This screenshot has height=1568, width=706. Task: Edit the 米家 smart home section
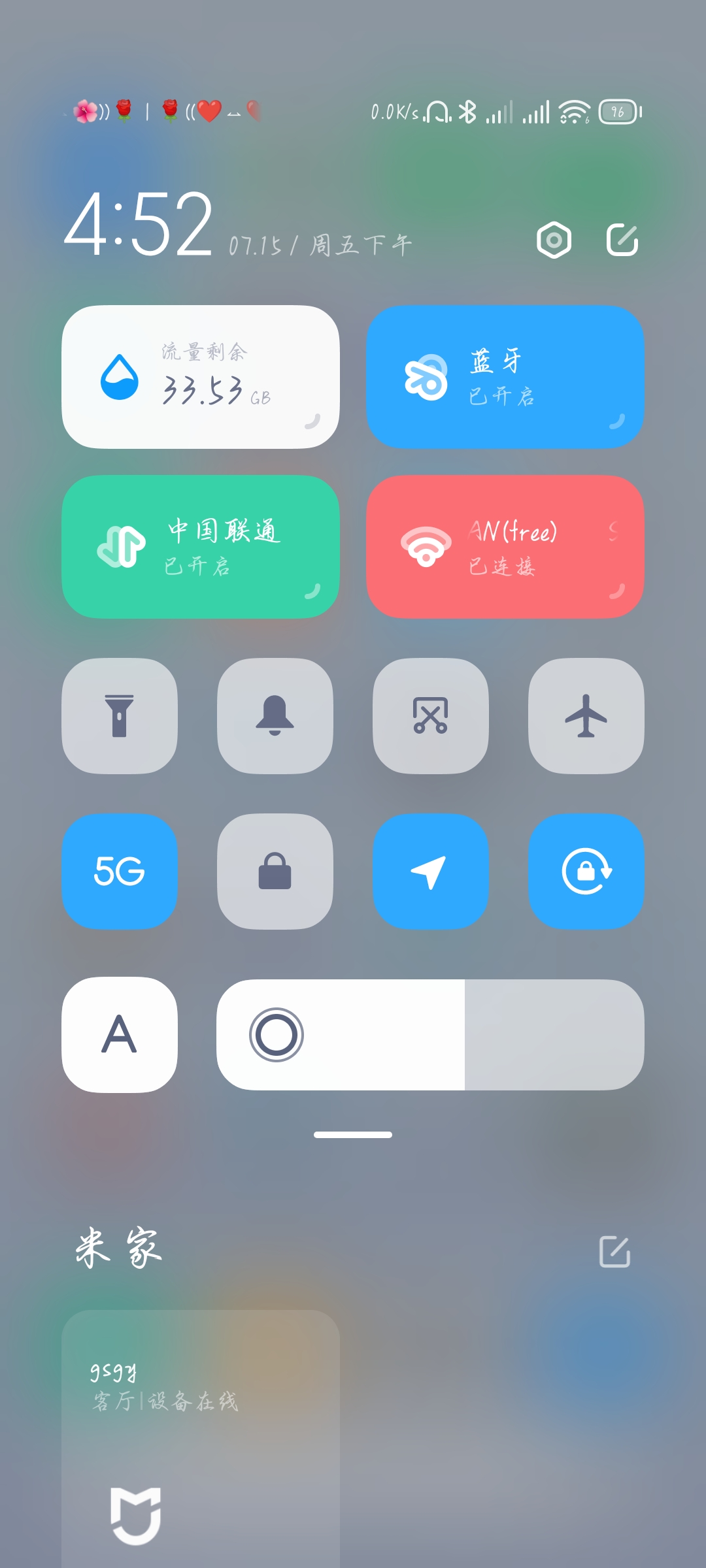coord(614,1252)
